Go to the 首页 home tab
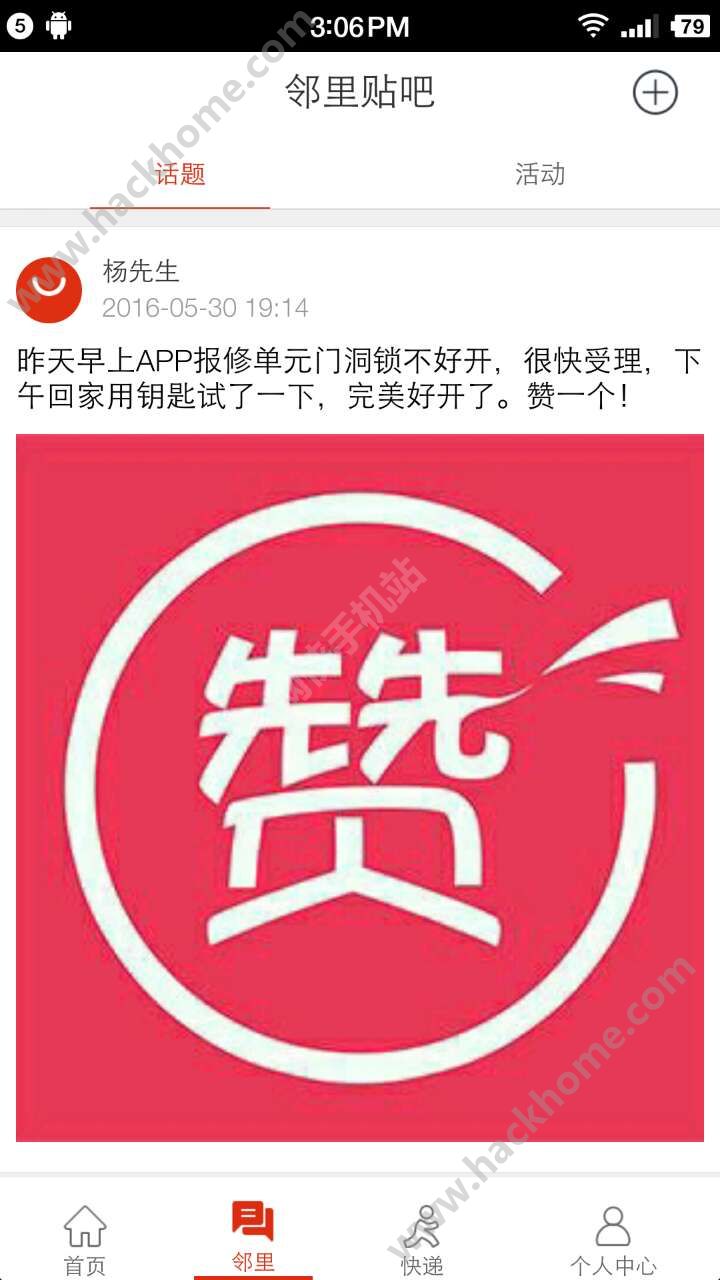Screen dimensions: 720x1280 [85, 1240]
